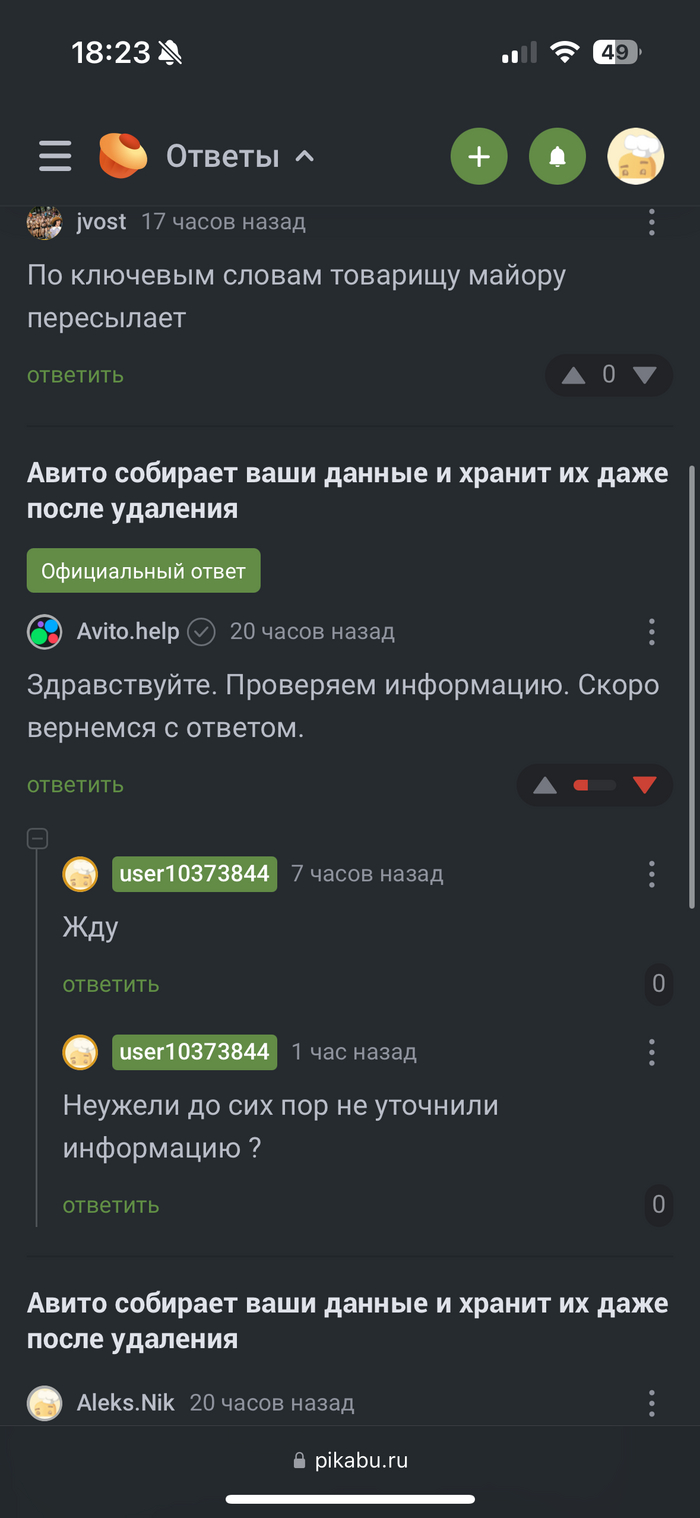This screenshot has height=1518, width=700.
Task: Reply to Avito.help's official answer
Action: click(75, 785)
